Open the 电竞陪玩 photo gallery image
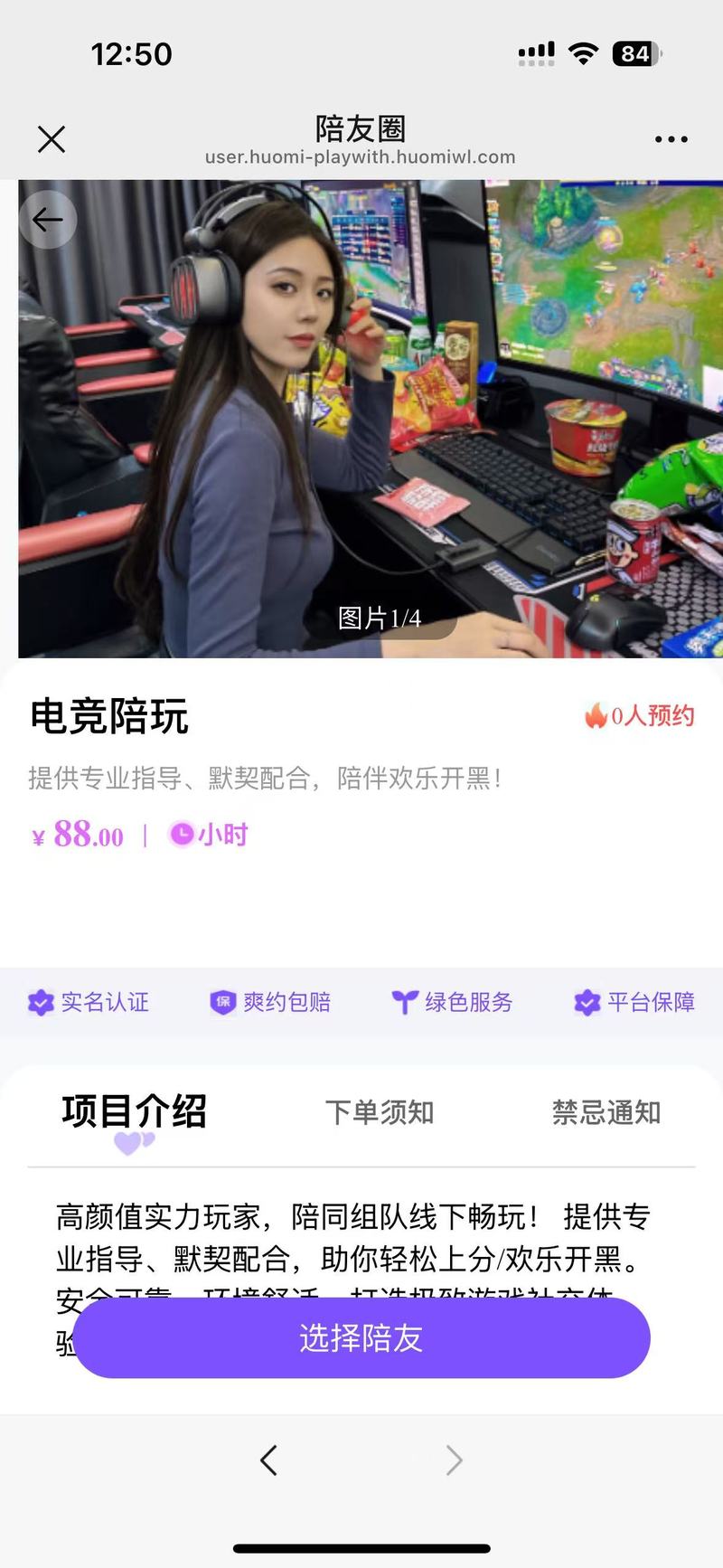Viewport: 723px width, 1568px height. [371, 418]
